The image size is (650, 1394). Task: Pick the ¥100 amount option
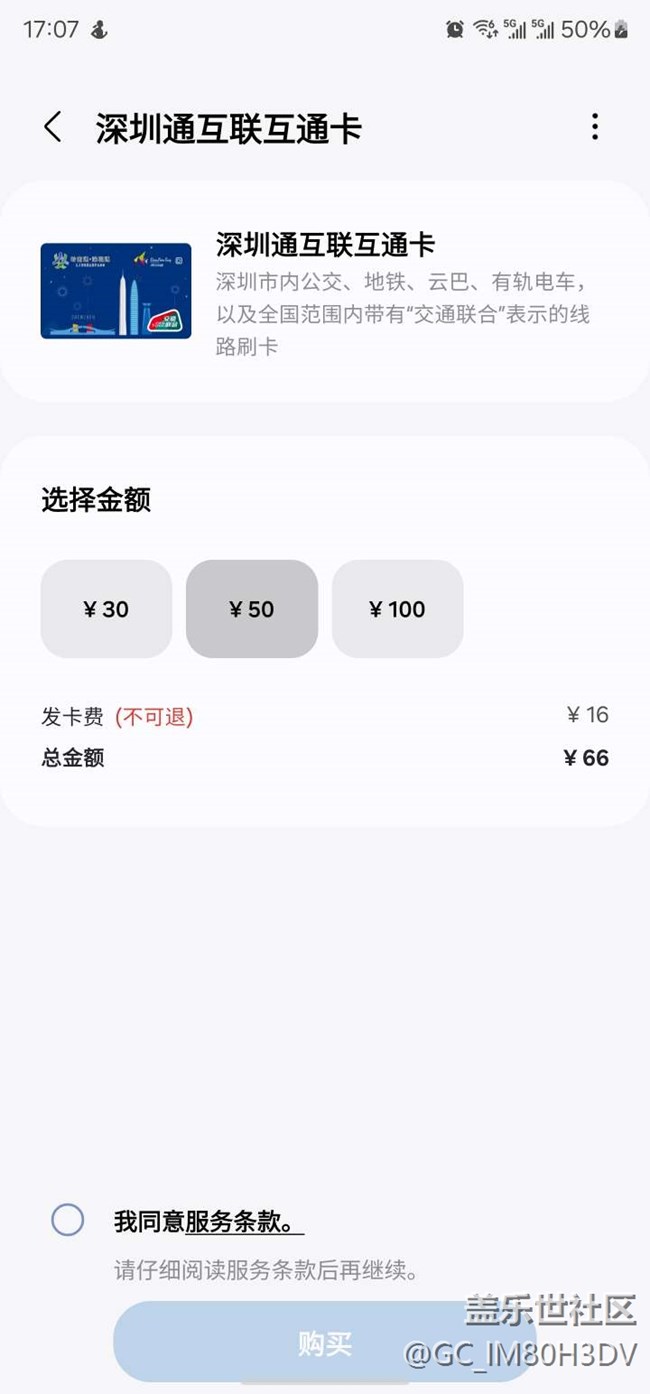click(x=397, y=609)
